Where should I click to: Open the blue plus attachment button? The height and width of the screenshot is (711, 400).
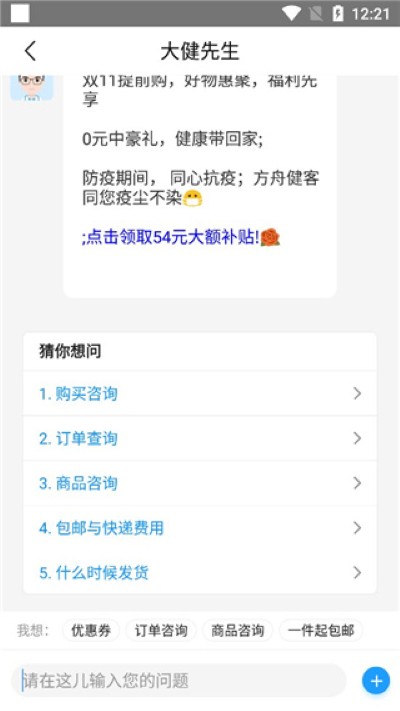[x=376, y=681]
